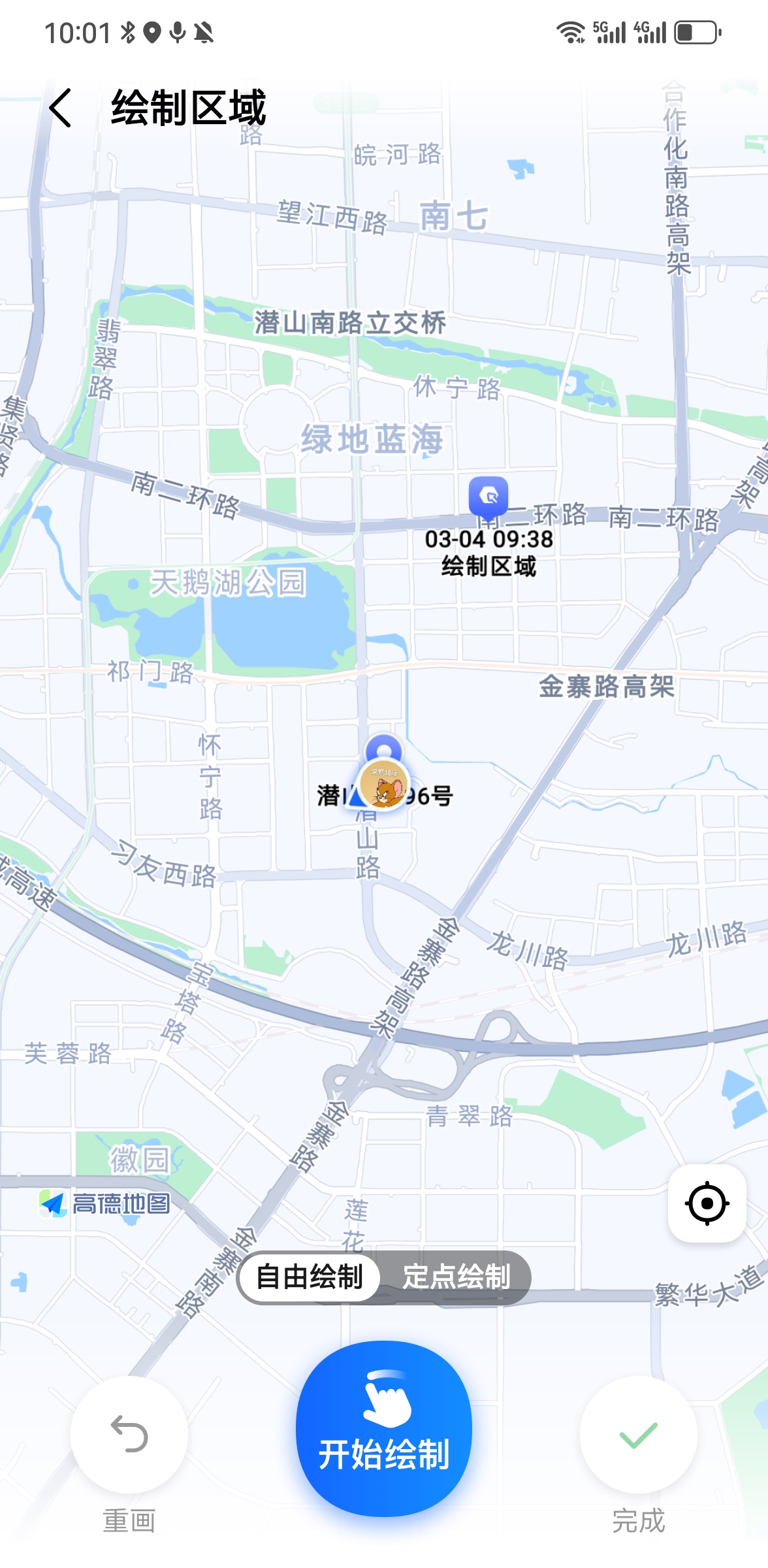Go back from 绘制区域 screen
This screenshot has height=1568, width=768.
tap(61, 108)
